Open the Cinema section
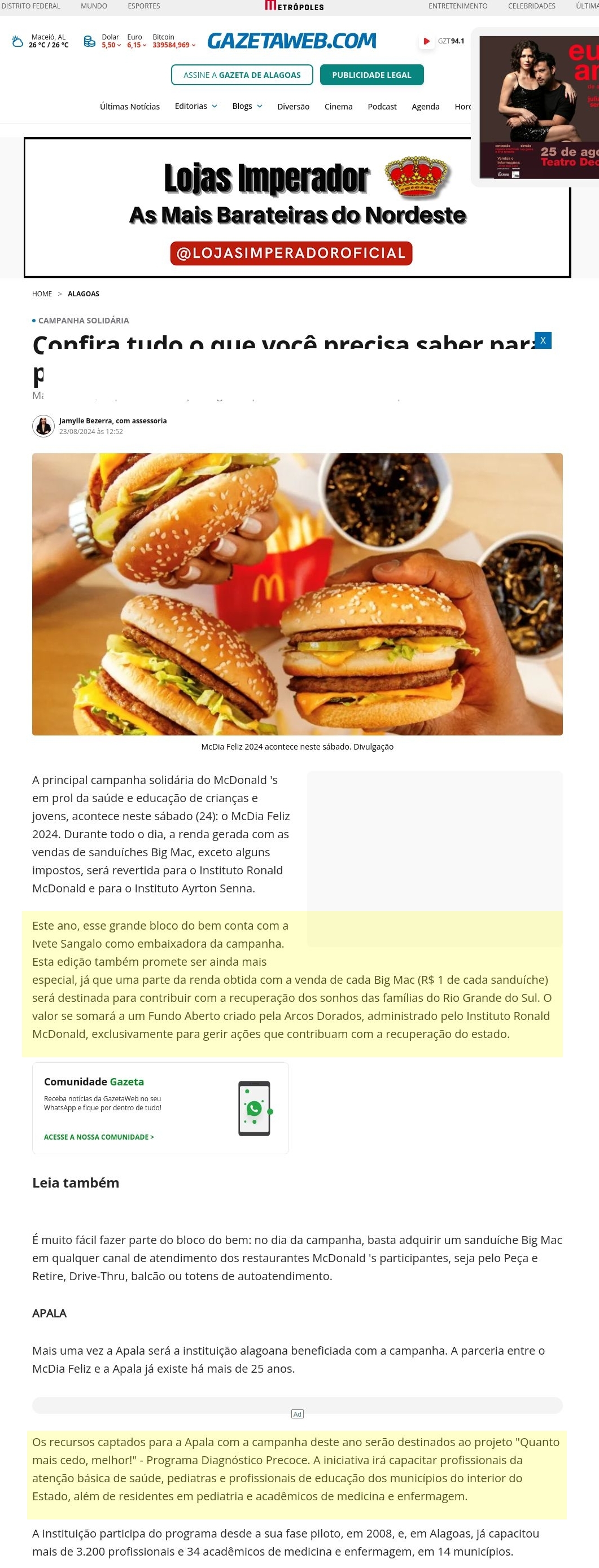The width and height of the screenshot is (599, 1568). coord(338,107)
